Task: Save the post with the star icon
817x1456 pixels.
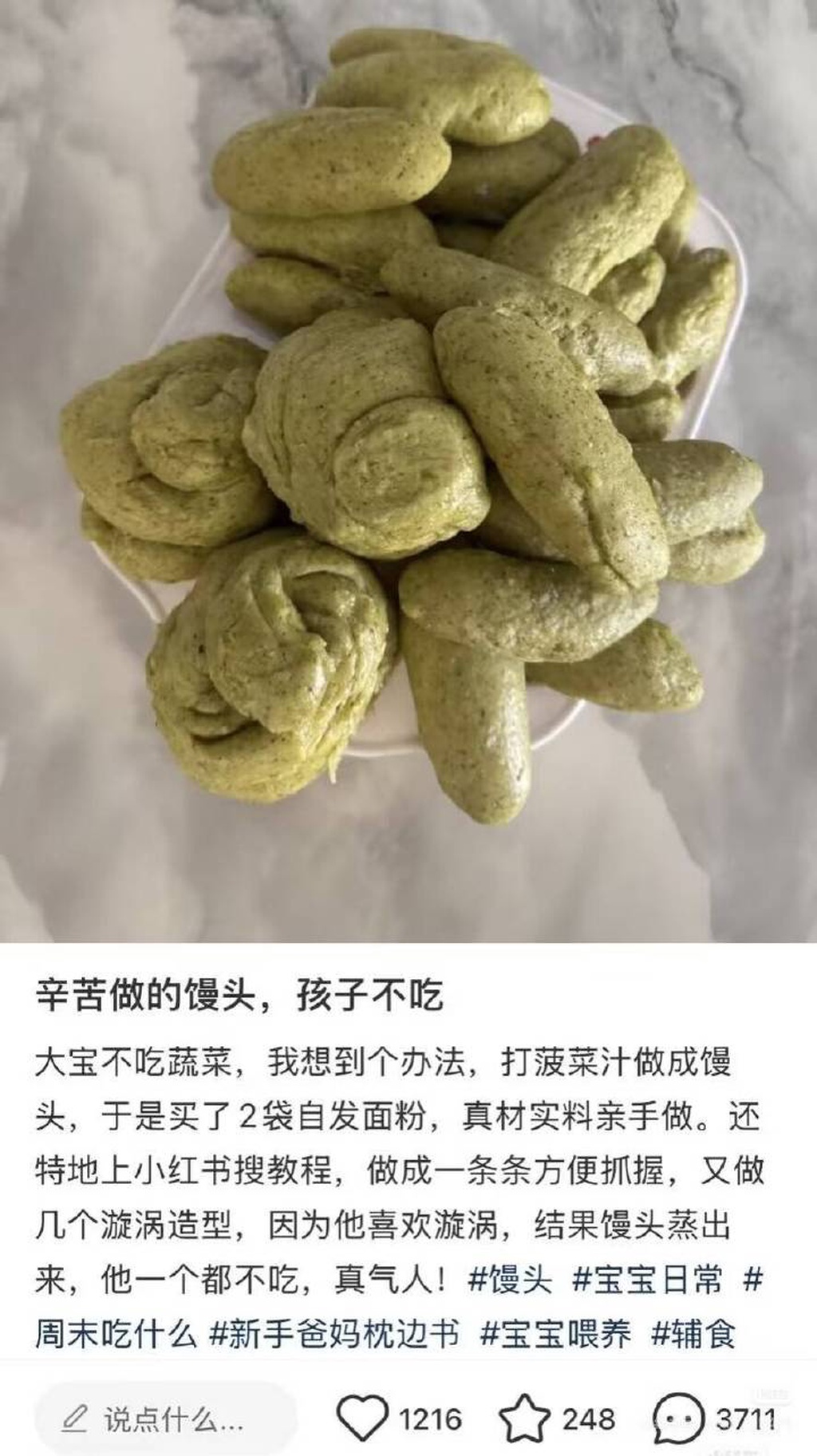Action: (524, 1418)
